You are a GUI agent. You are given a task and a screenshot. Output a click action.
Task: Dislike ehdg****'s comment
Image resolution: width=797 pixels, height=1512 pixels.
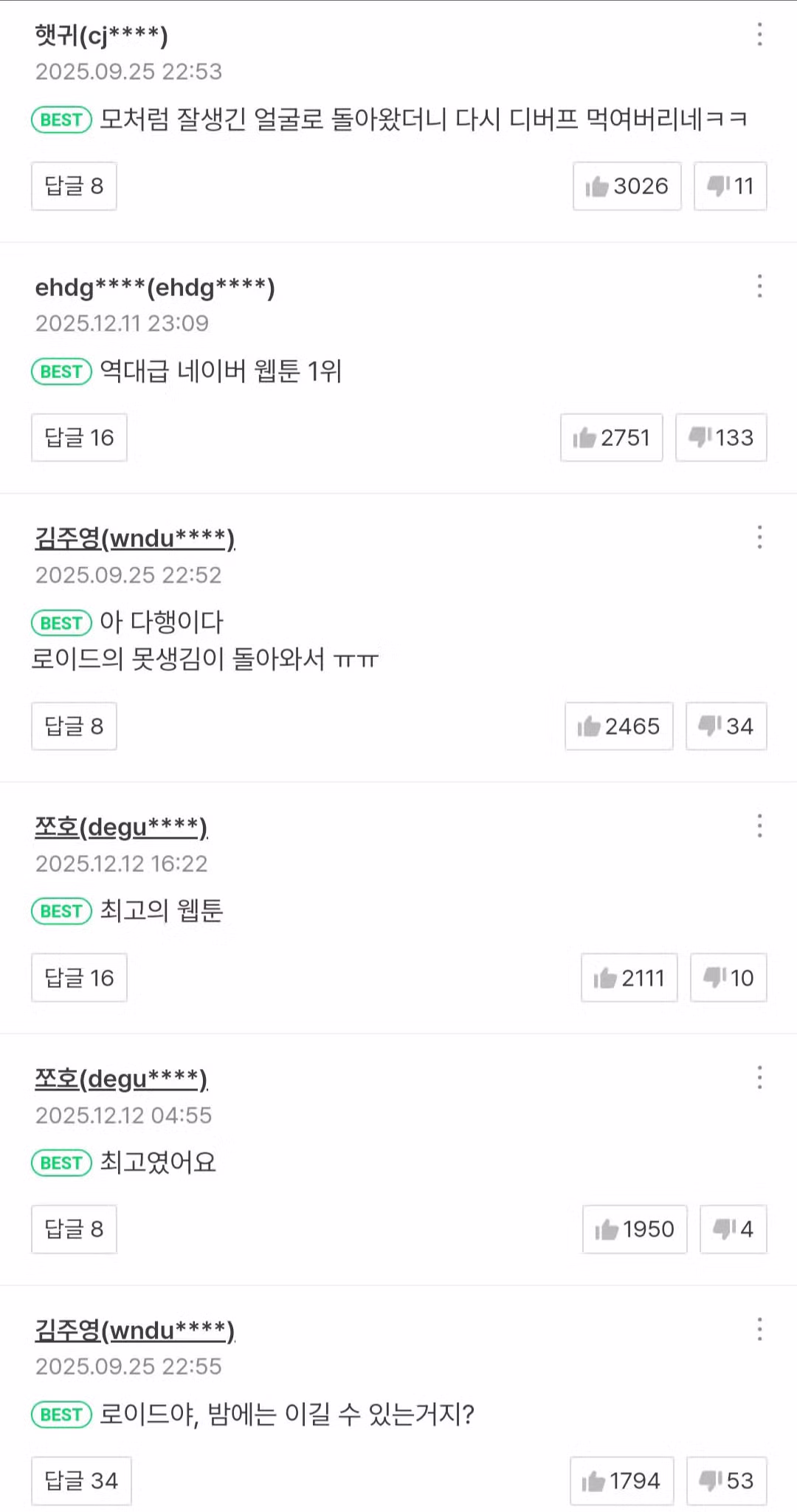[720, 437]
